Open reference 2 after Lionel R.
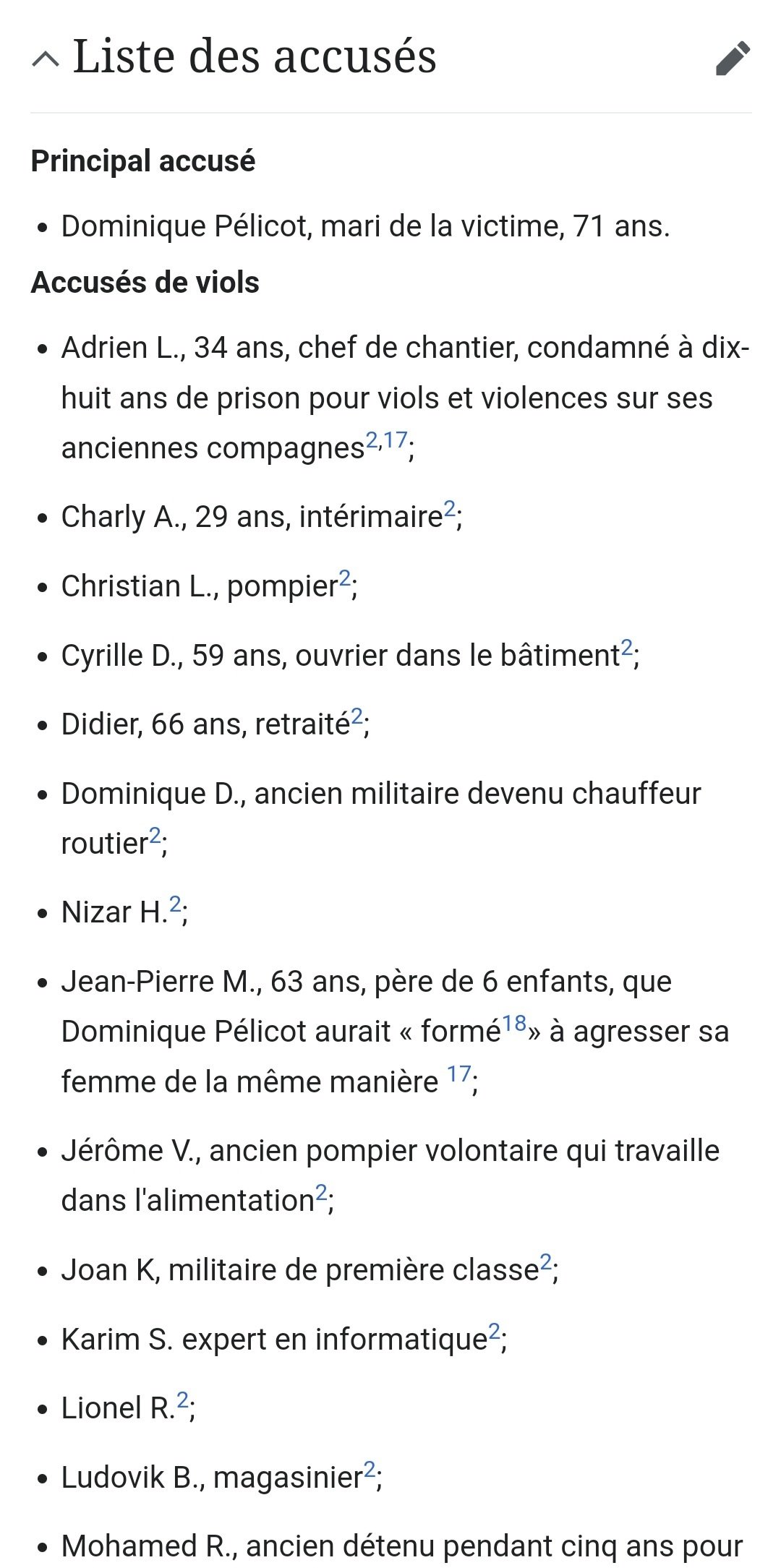 click(182, 1400)
